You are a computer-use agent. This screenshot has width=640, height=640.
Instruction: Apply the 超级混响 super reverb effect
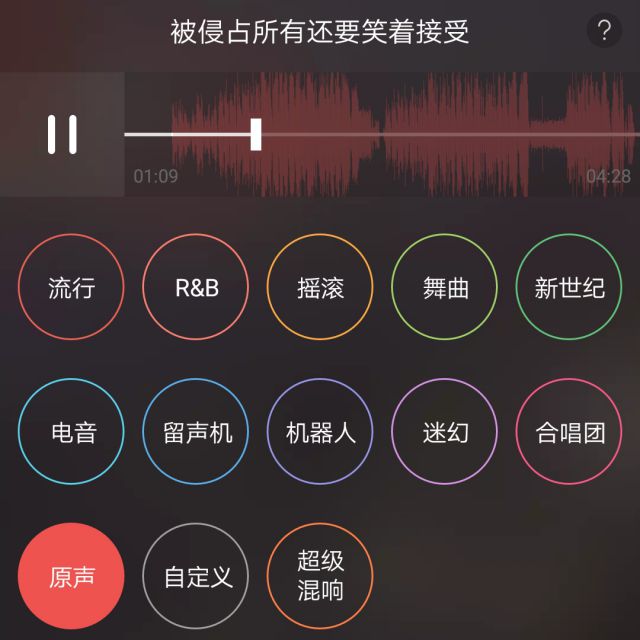(320, 576)
